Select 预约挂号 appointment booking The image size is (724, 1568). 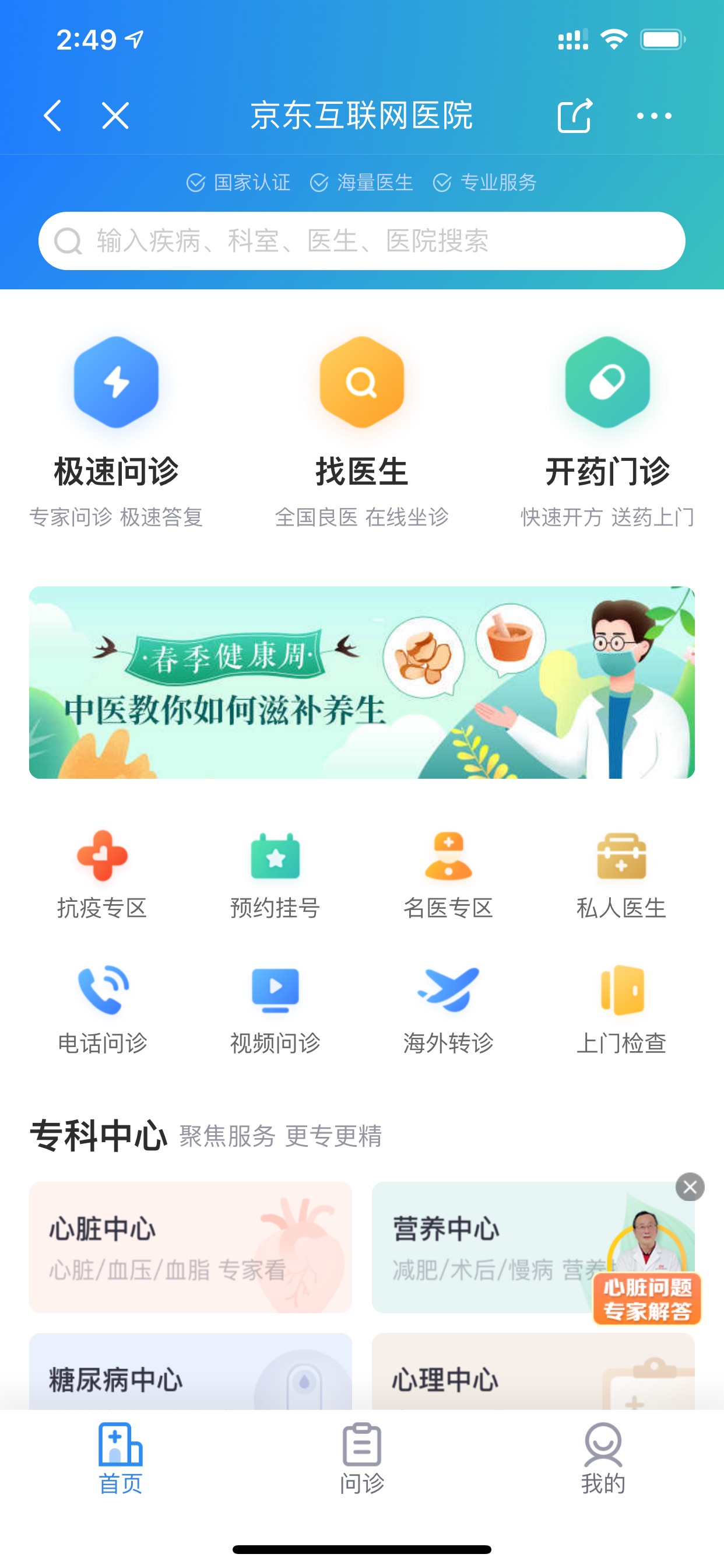coord(275,874)
